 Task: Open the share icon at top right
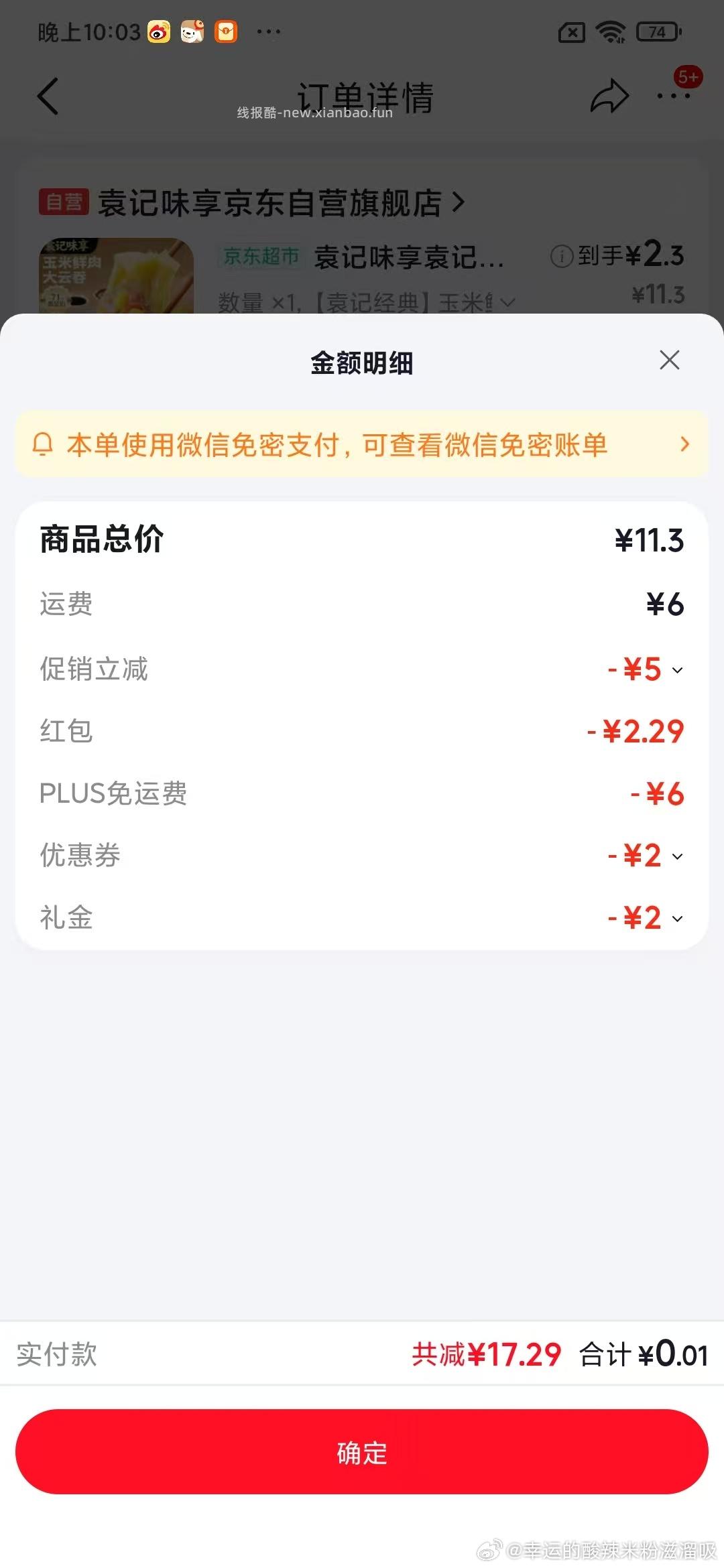(x=611, y=96)
